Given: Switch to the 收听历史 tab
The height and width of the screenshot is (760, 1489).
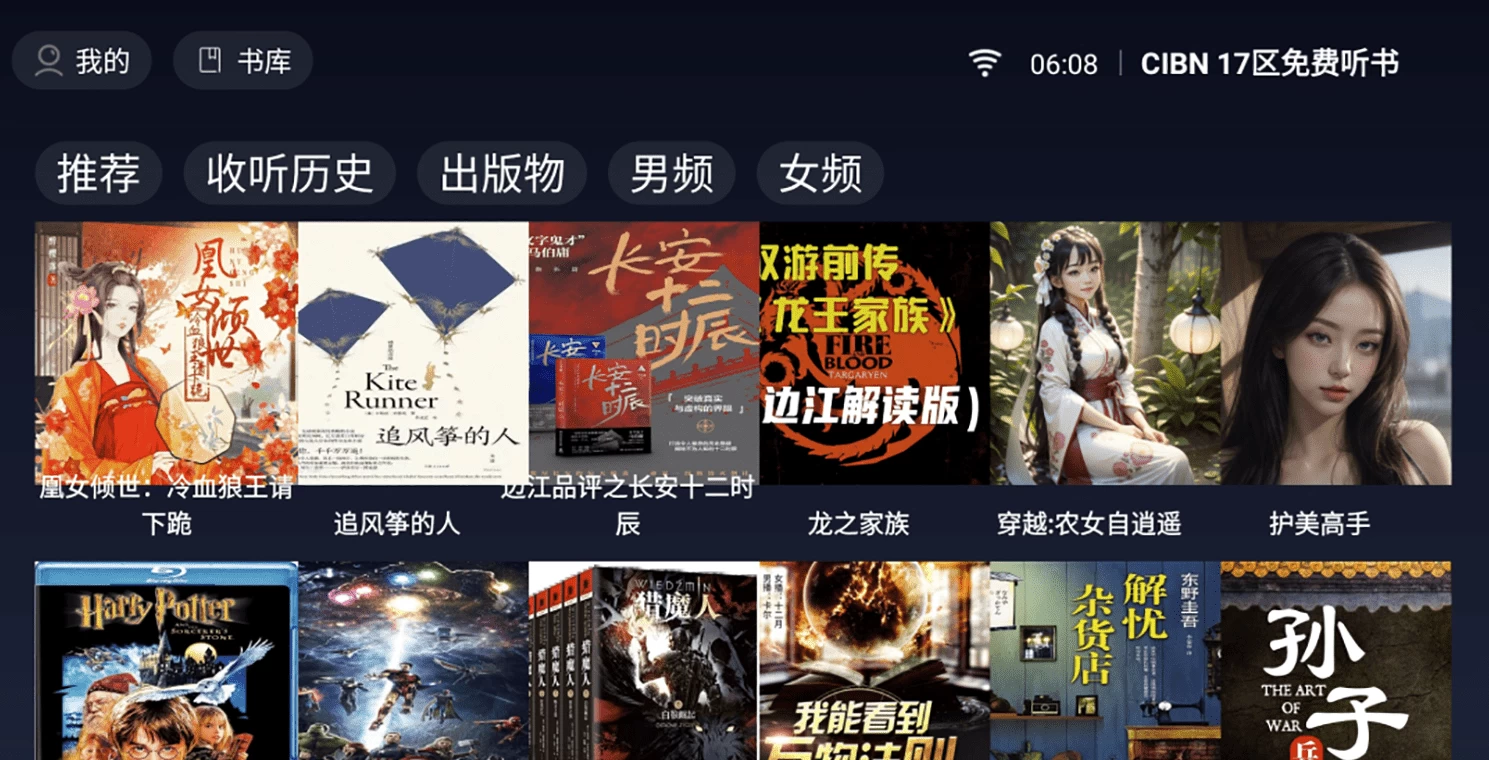Looking at the screenshot, I should [290, 174].
